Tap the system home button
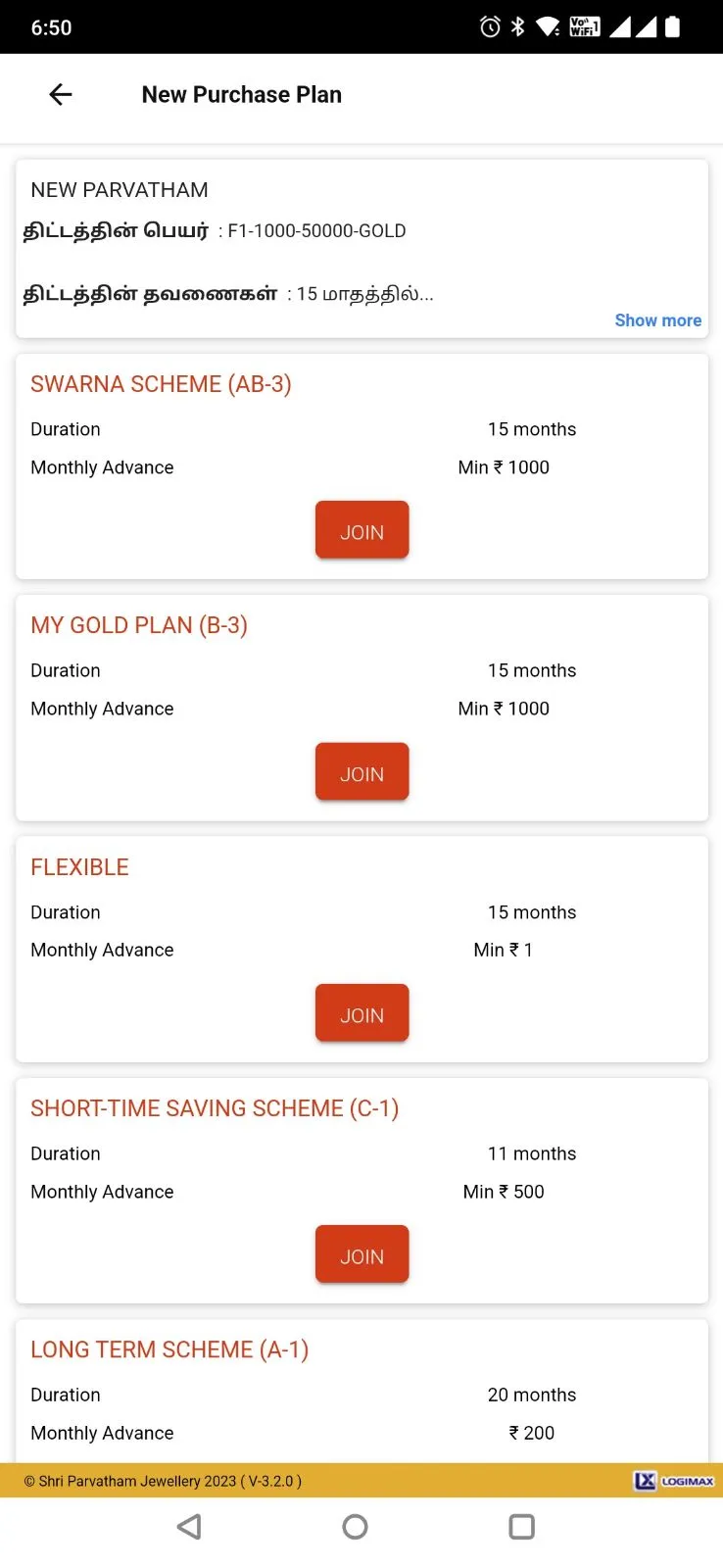 pyautogui.click(x=356, y=1526)
